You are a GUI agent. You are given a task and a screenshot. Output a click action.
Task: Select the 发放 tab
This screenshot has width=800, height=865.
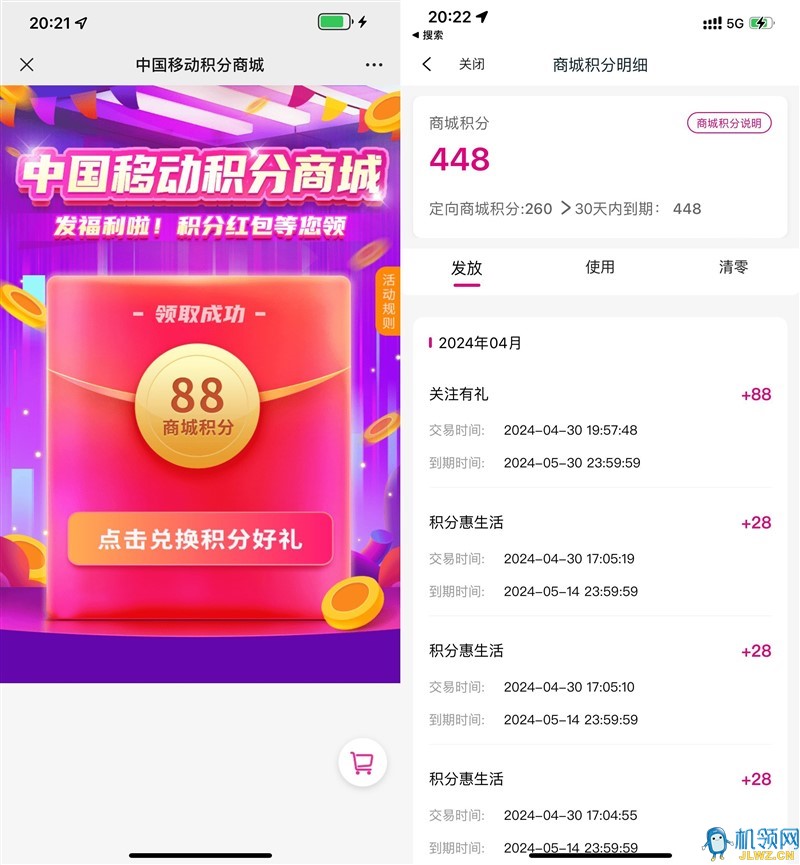466,268
